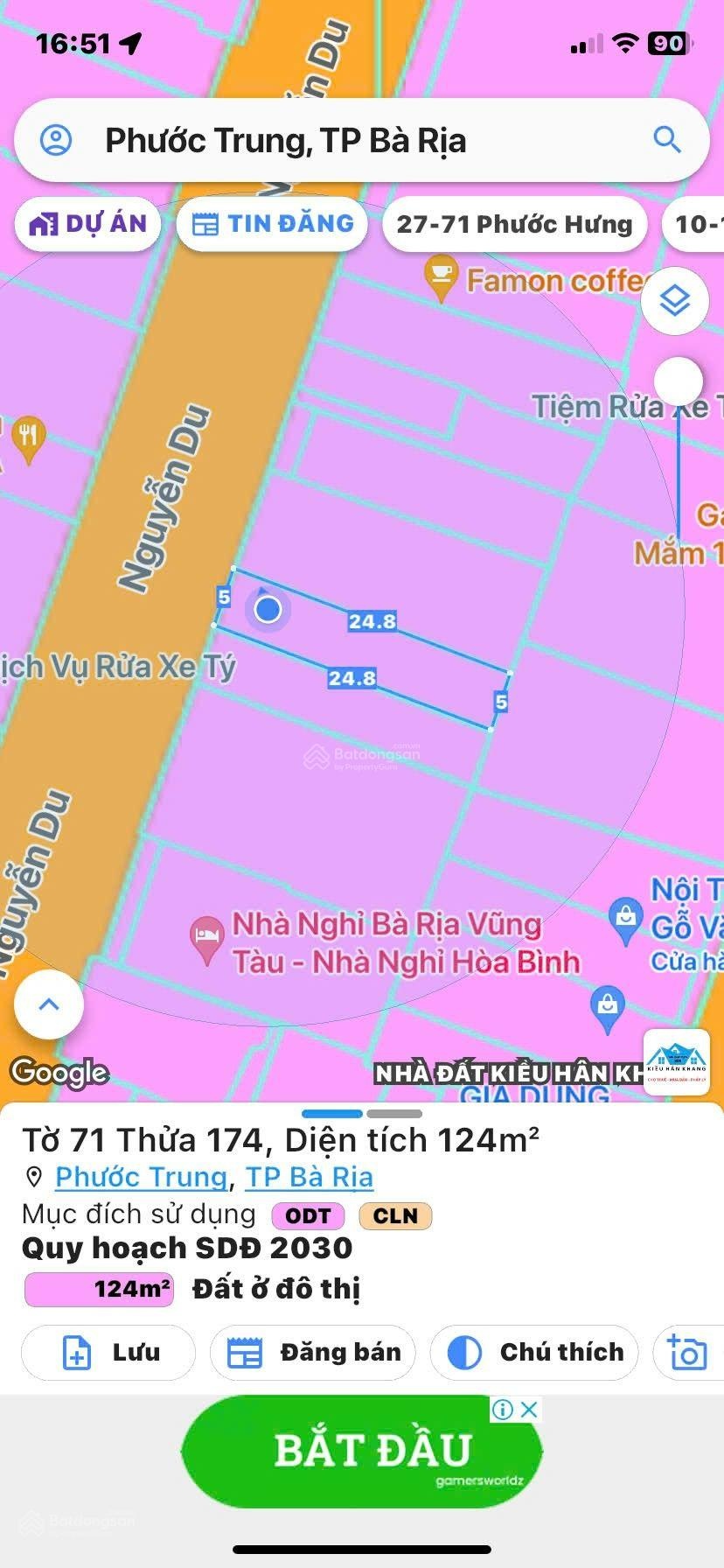Image resolution: width=724 pixels, height=1568 pixels.
Task: Expand the panel with the up chevron
Action: (49, 1004)
